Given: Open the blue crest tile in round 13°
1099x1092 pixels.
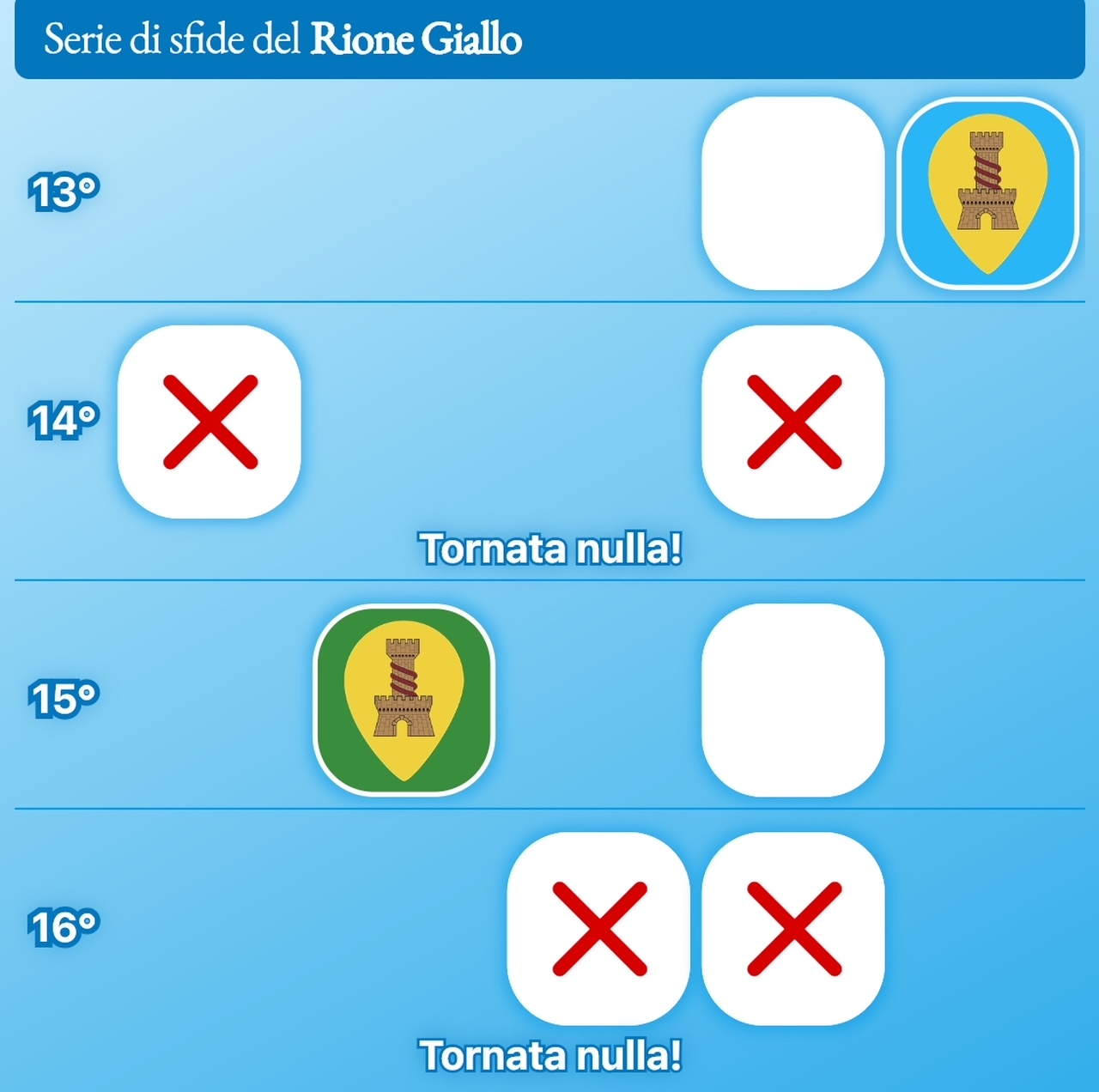Looking at the screenshot, I should [987, 193].
